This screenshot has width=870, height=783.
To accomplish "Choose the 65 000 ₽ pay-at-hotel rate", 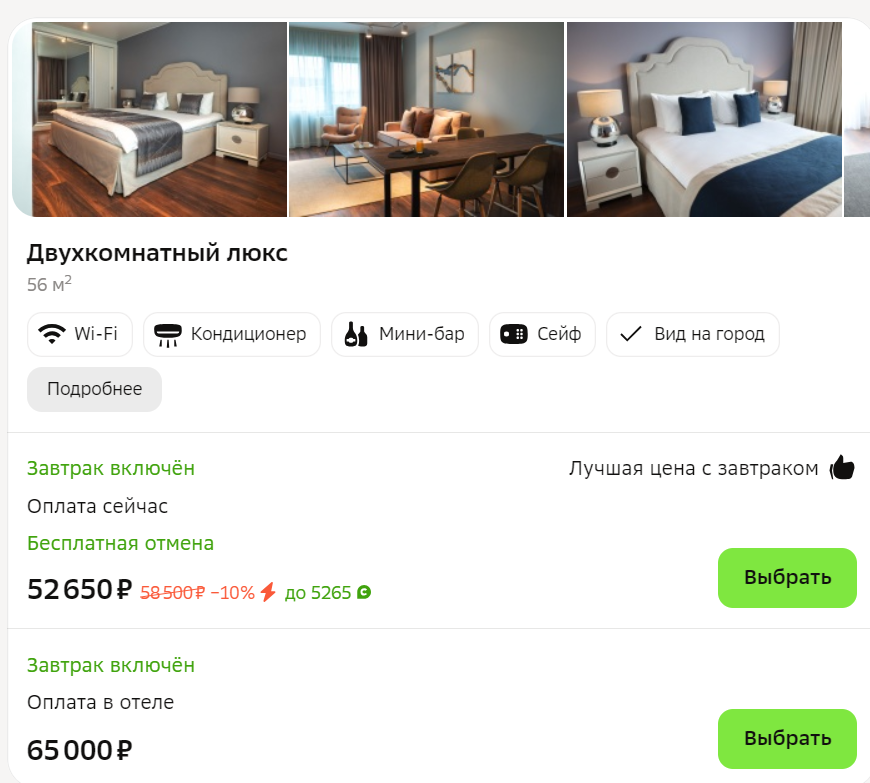I will pos(787,738).
